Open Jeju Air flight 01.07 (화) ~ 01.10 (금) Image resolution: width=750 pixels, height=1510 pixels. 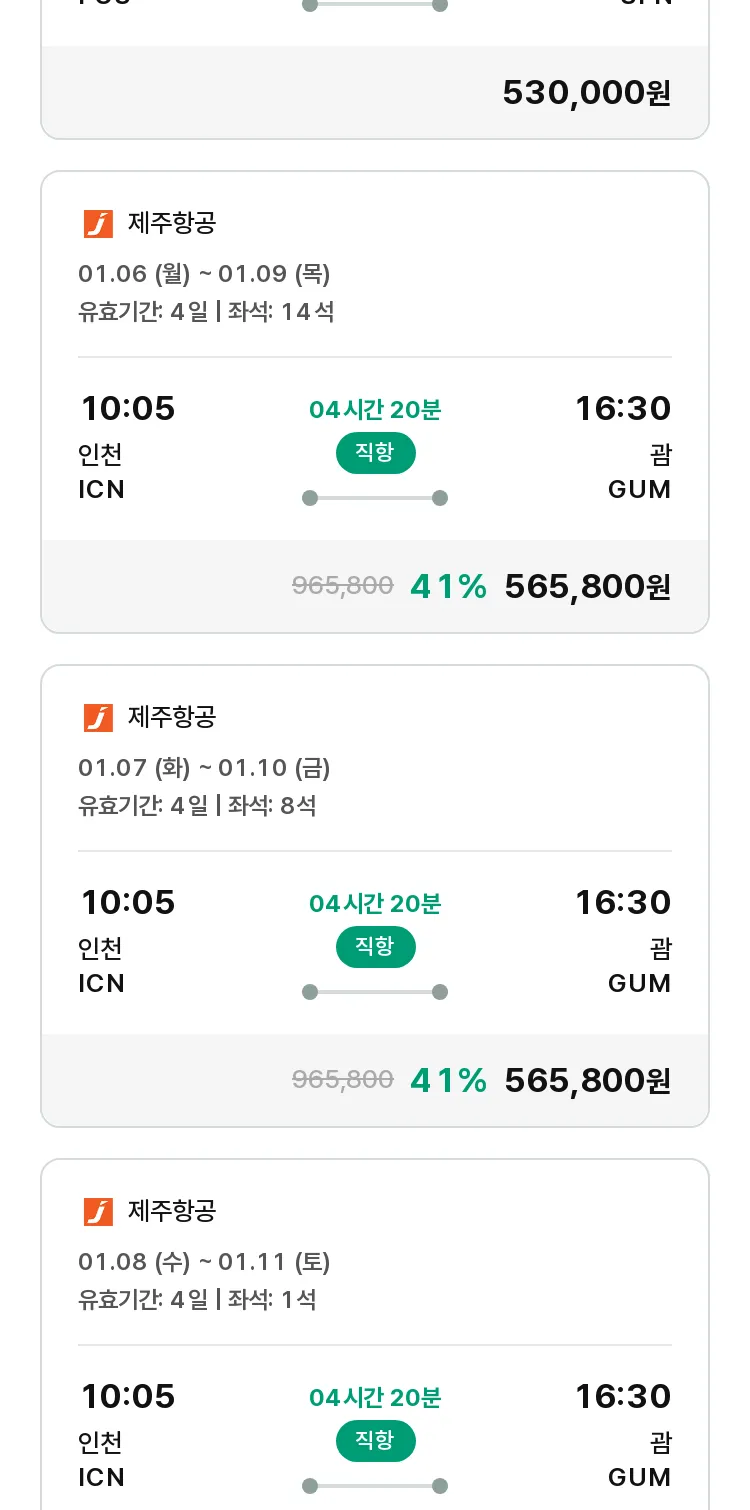pyautogui.click(x=375, y=896)
